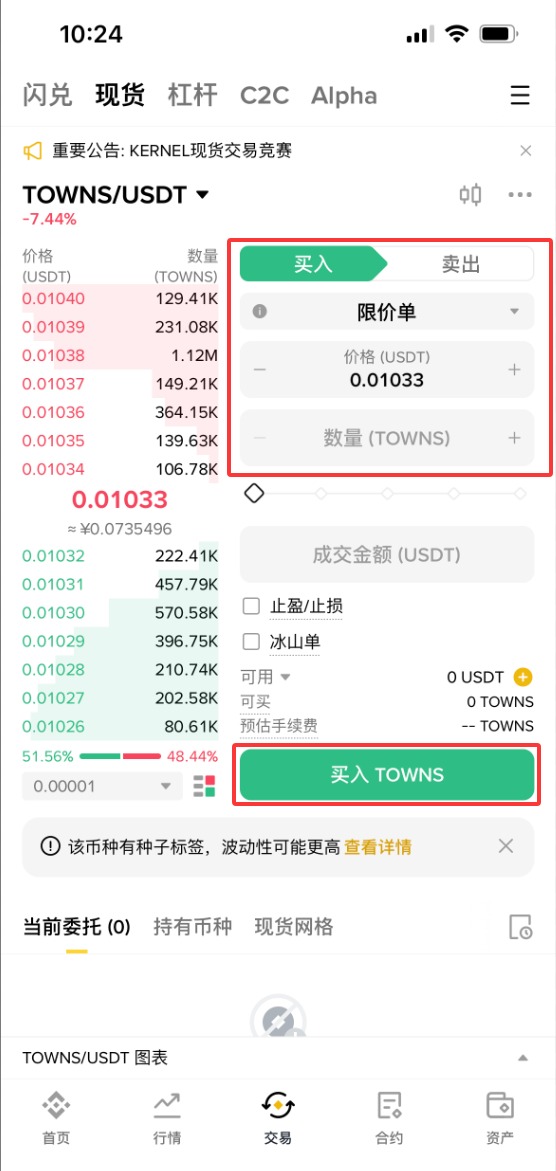This screenshot has height=1171, width=556.
Task: Tap the 买入 TOWNS button
Action: point(387,775)
